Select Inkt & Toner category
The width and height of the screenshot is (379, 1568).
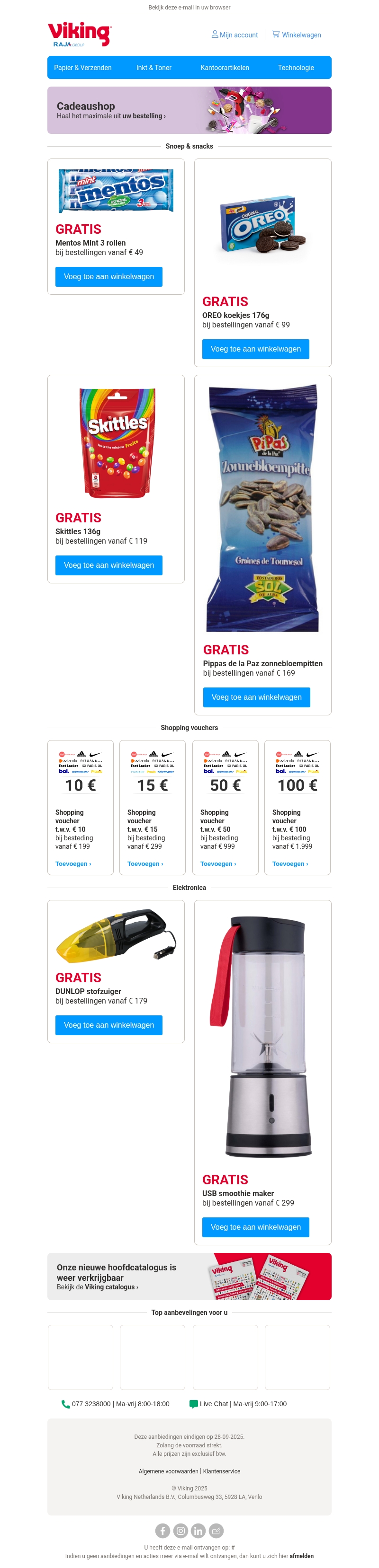click(x=153, y=68)
